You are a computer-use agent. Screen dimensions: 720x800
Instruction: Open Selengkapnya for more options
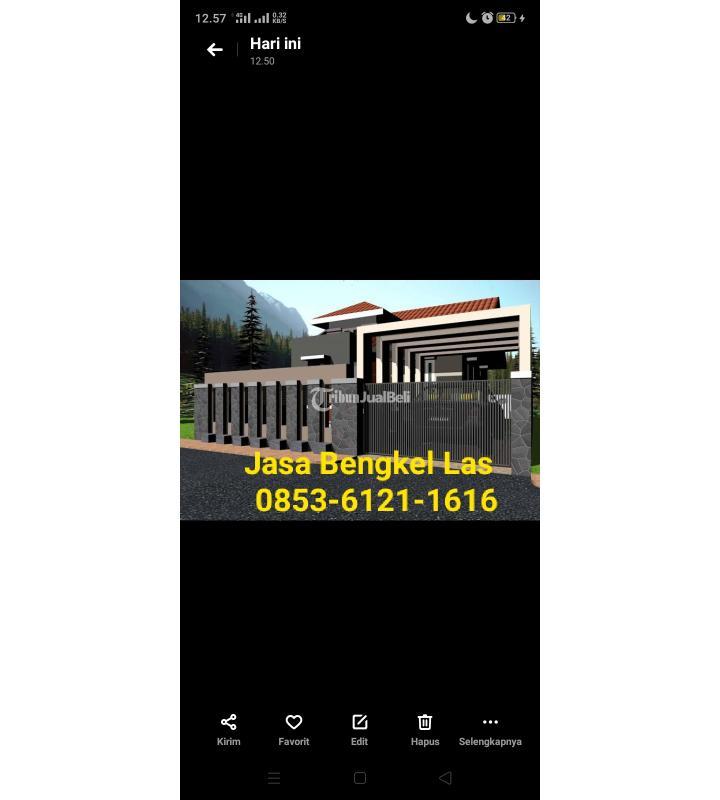click(x=490, y=728)
